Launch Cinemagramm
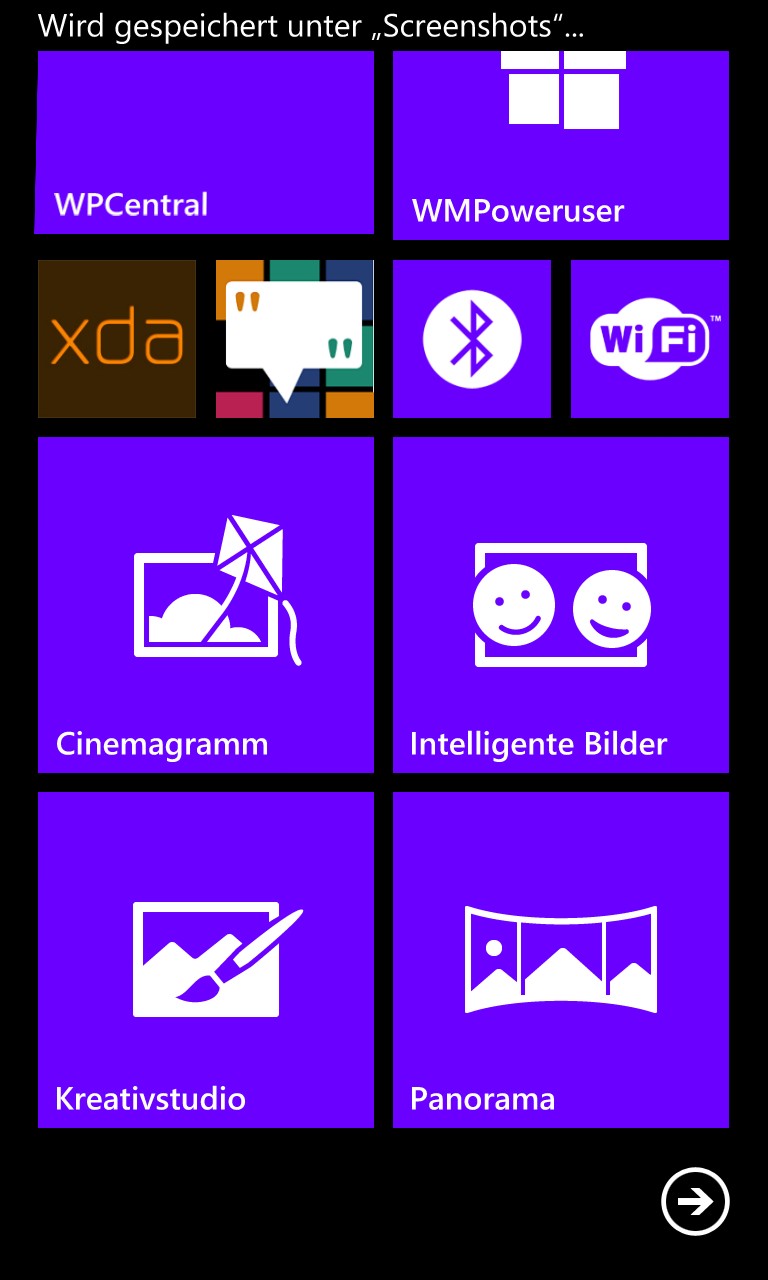This screenshot has height=1280, width=768. pos(206,605)
